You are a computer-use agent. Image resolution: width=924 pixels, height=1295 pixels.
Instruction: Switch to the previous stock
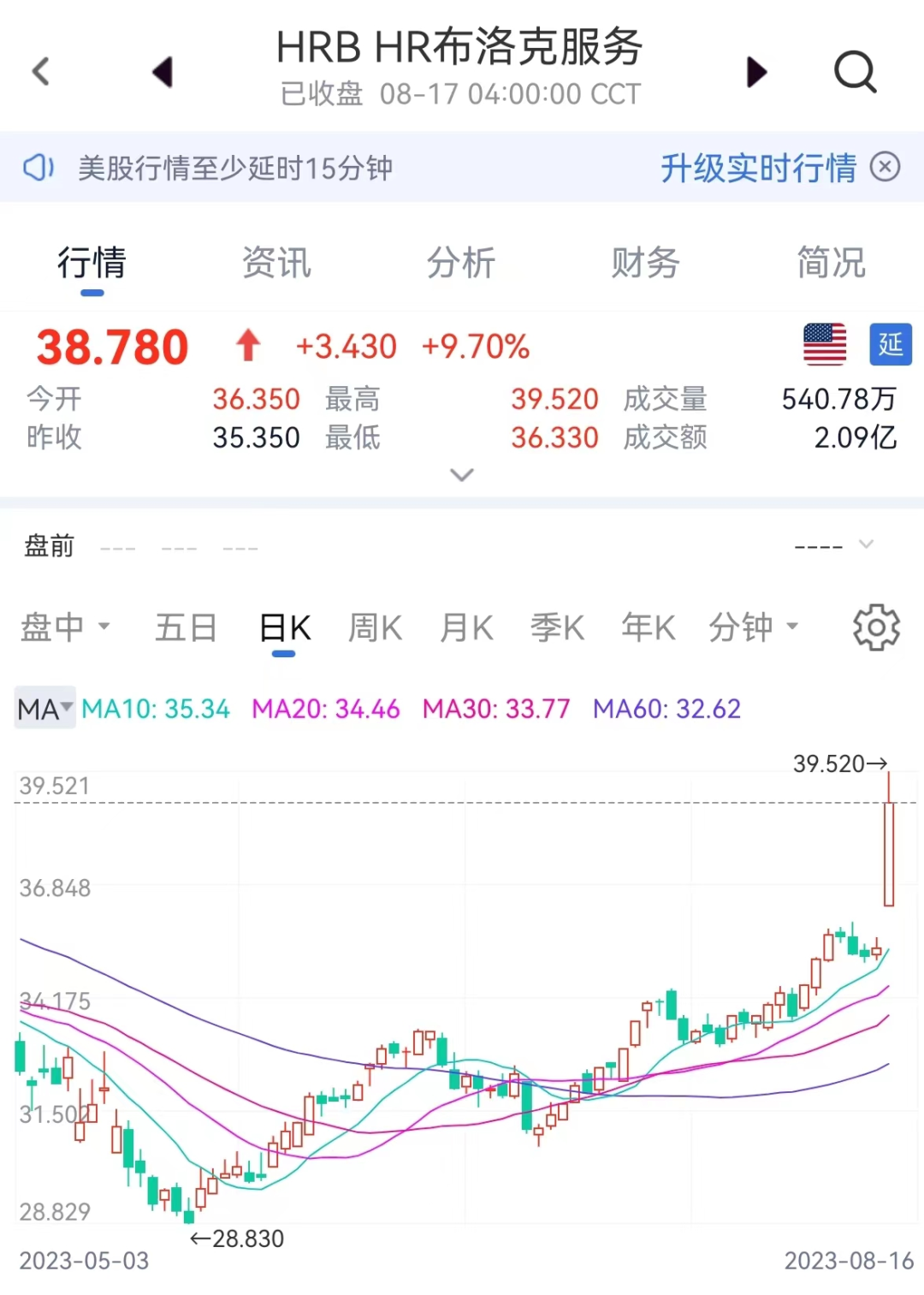[163, 72]
